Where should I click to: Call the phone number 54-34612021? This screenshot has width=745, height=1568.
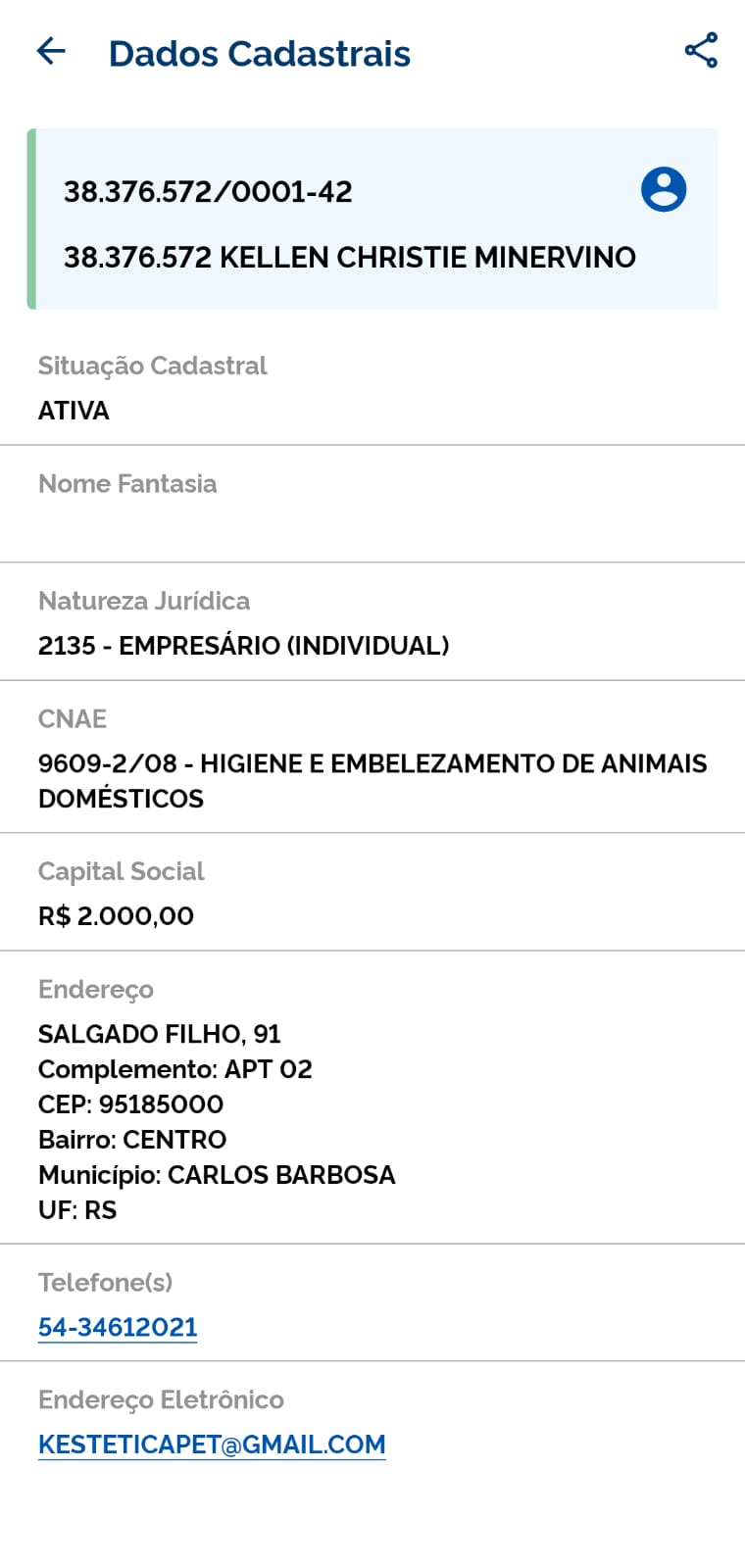(x=118, y=1327)
